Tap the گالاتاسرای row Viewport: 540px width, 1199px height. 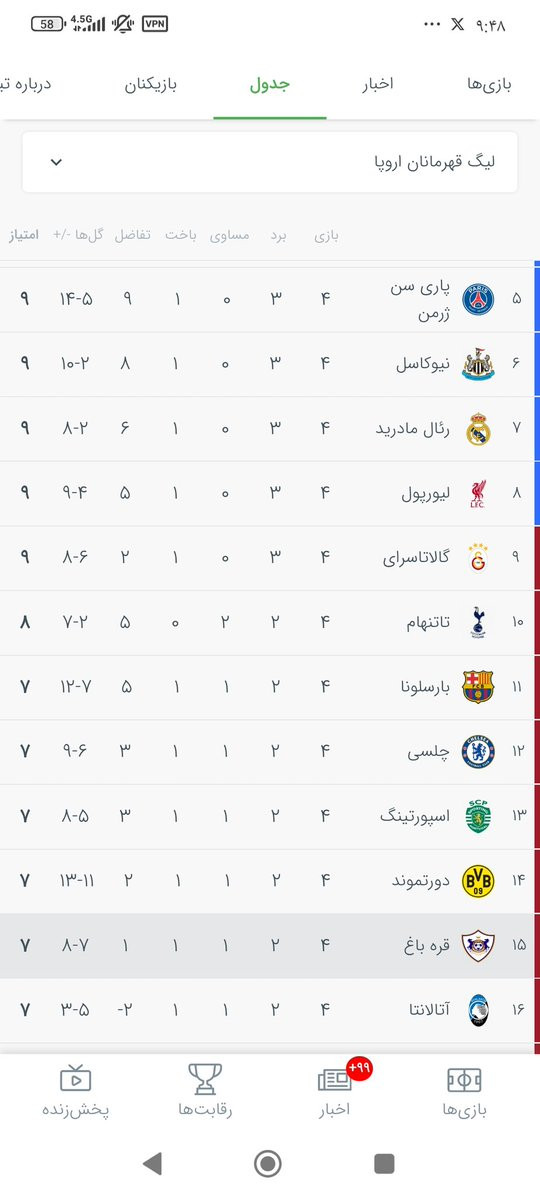point(267,557)
